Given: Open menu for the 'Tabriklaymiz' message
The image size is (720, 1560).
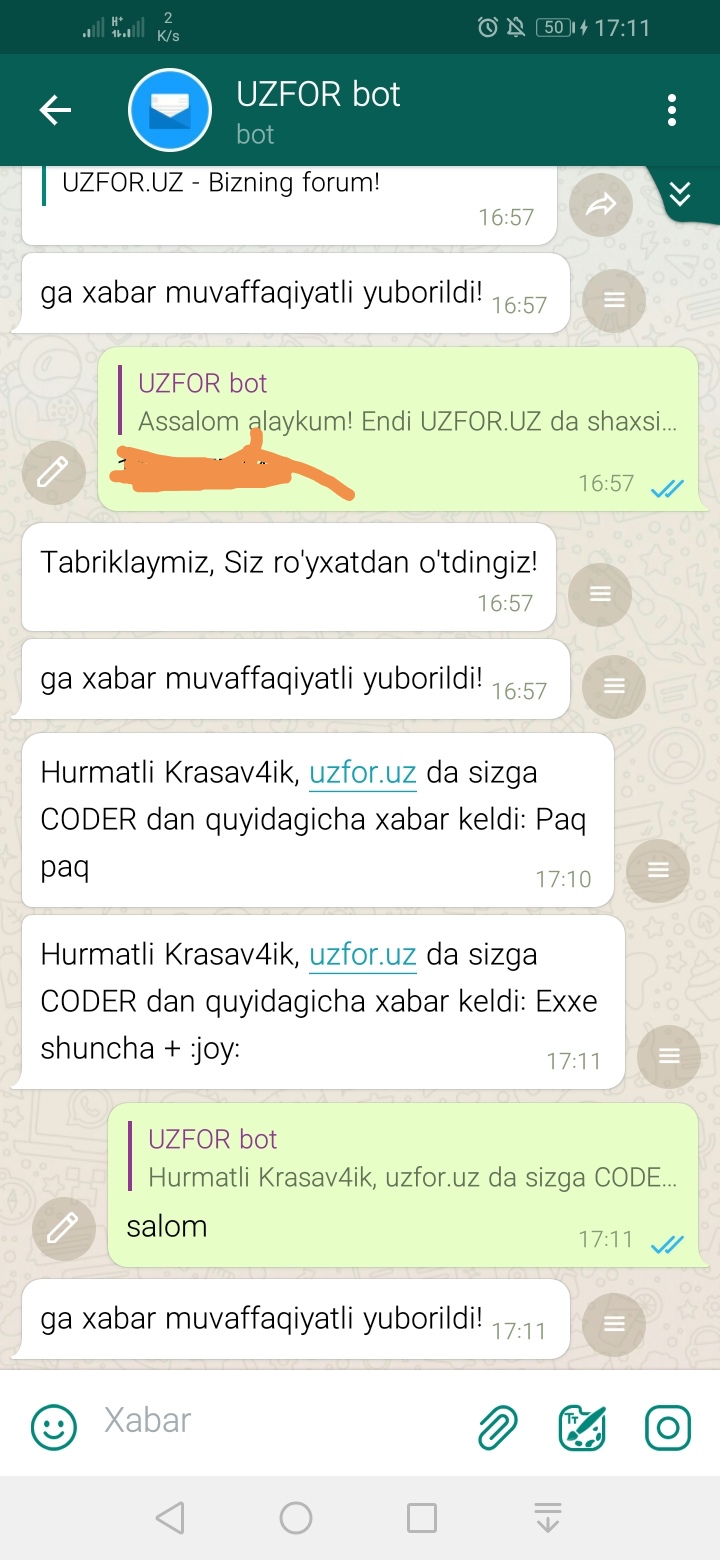Looking at the screenshot, I should [x=600, y=594].
